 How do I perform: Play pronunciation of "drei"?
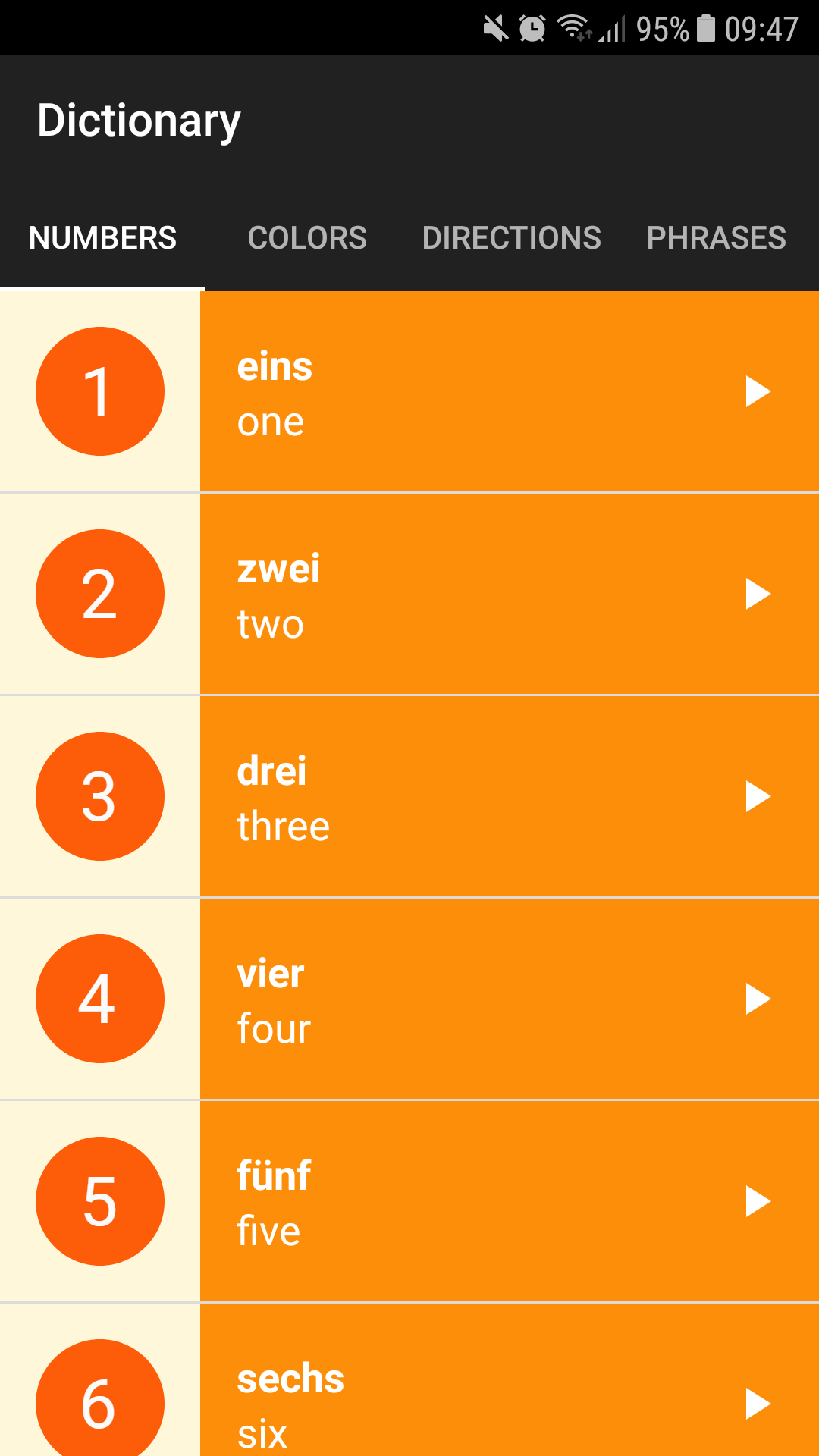757,796
